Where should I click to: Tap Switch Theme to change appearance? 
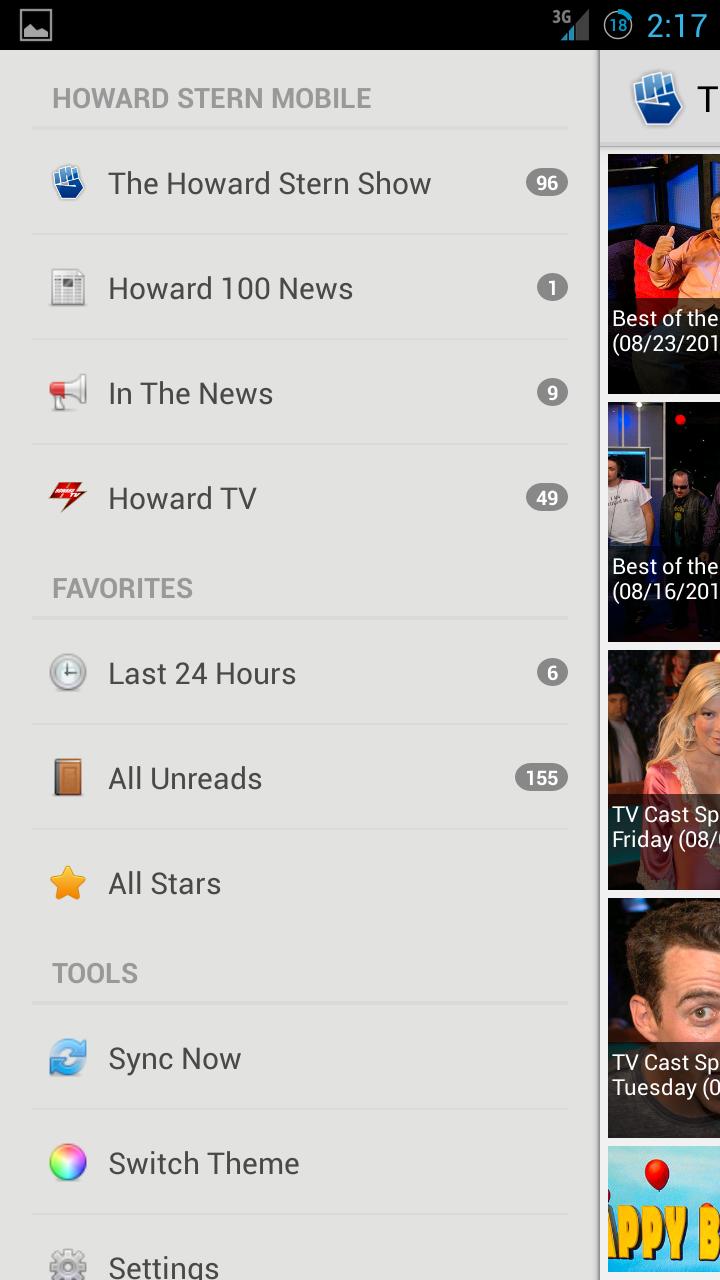pos(204,1163)
